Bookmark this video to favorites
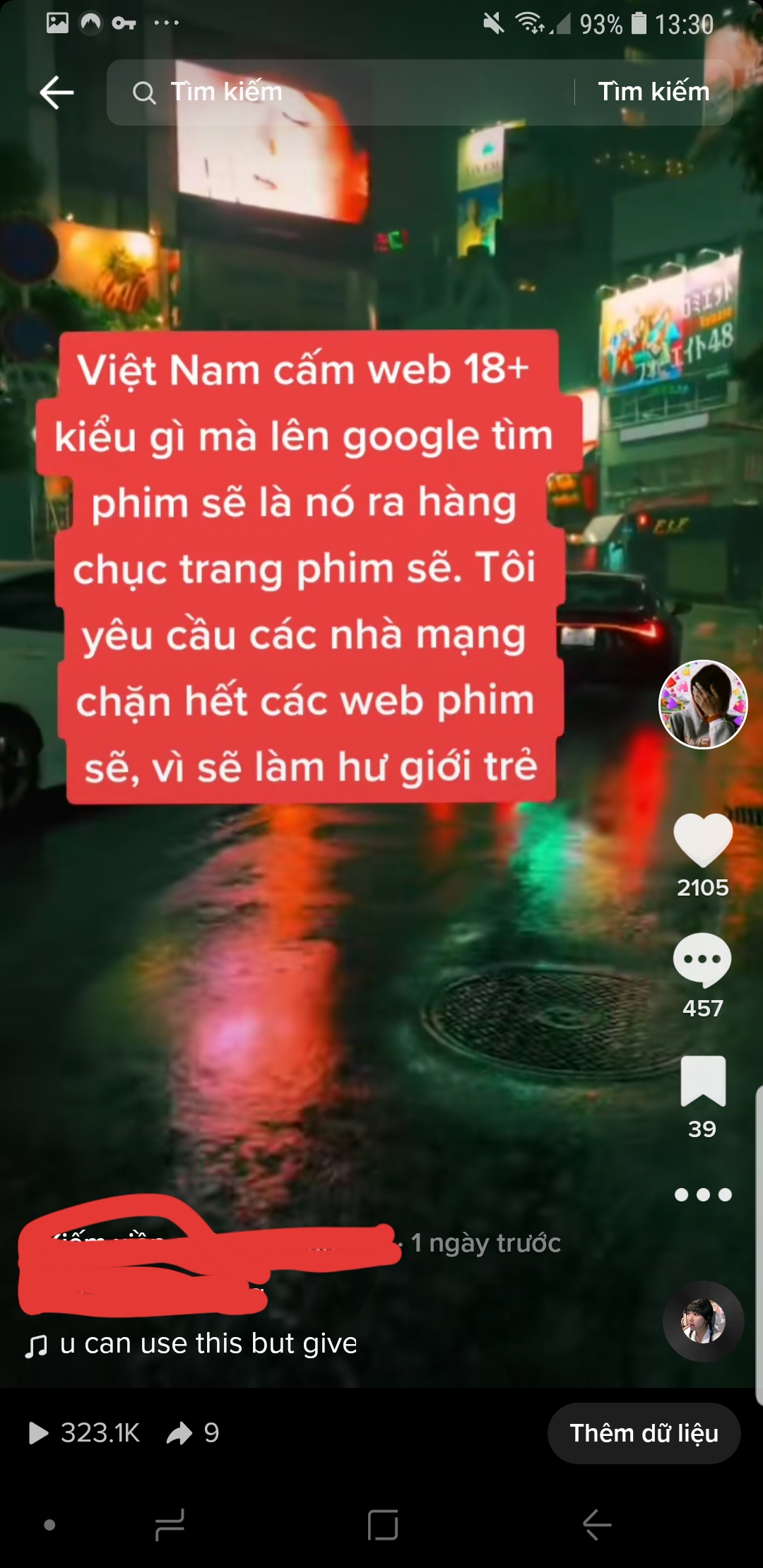 click(703, 1081)
